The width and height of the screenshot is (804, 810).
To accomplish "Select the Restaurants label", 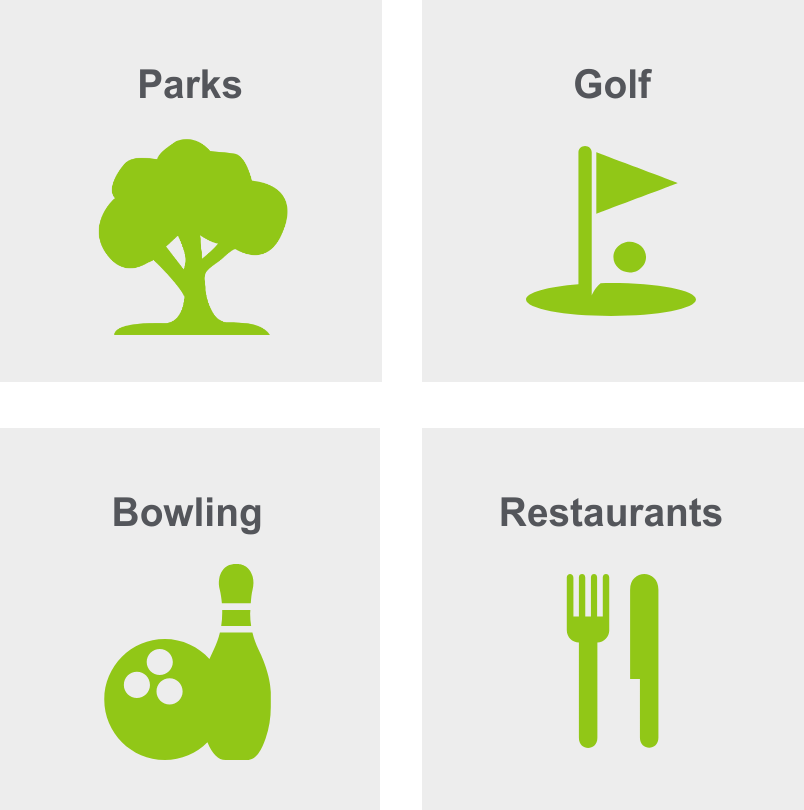I will click(611, 513).
